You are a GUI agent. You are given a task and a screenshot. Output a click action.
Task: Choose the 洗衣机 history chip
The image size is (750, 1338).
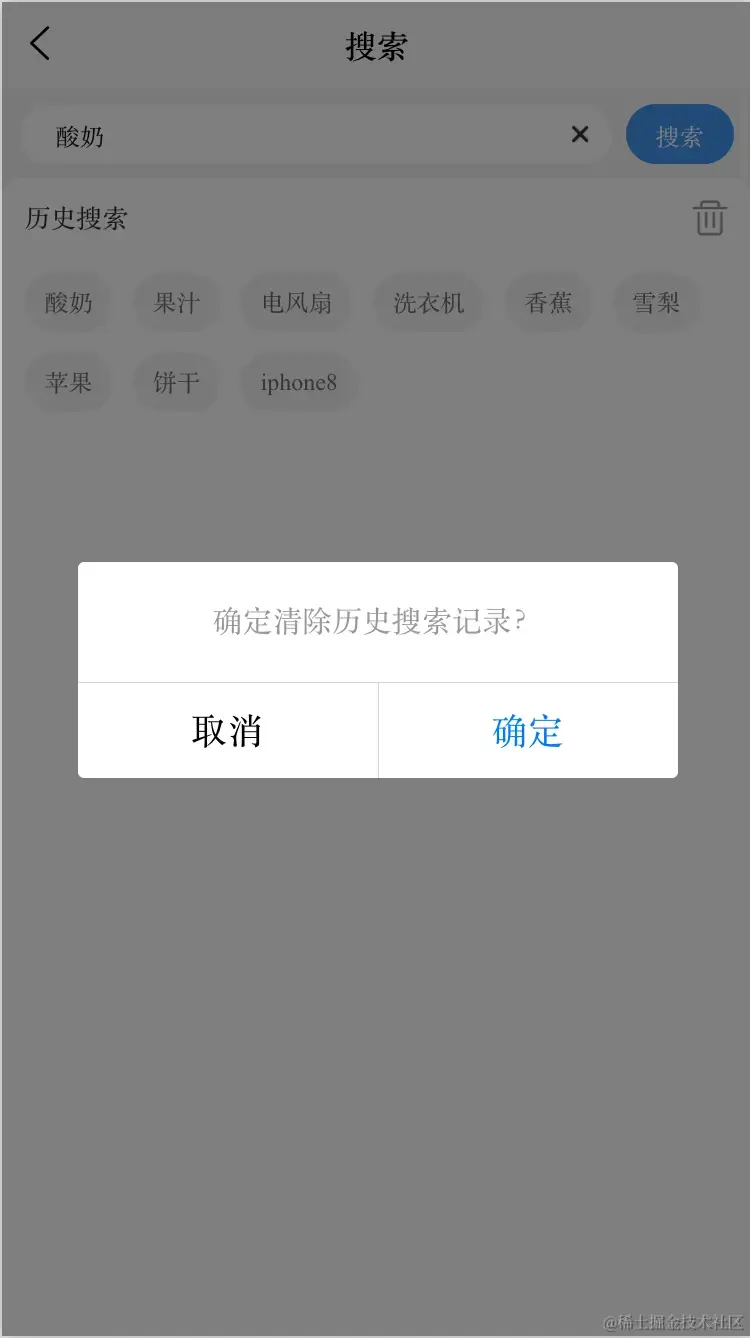[x=428, y=303]
